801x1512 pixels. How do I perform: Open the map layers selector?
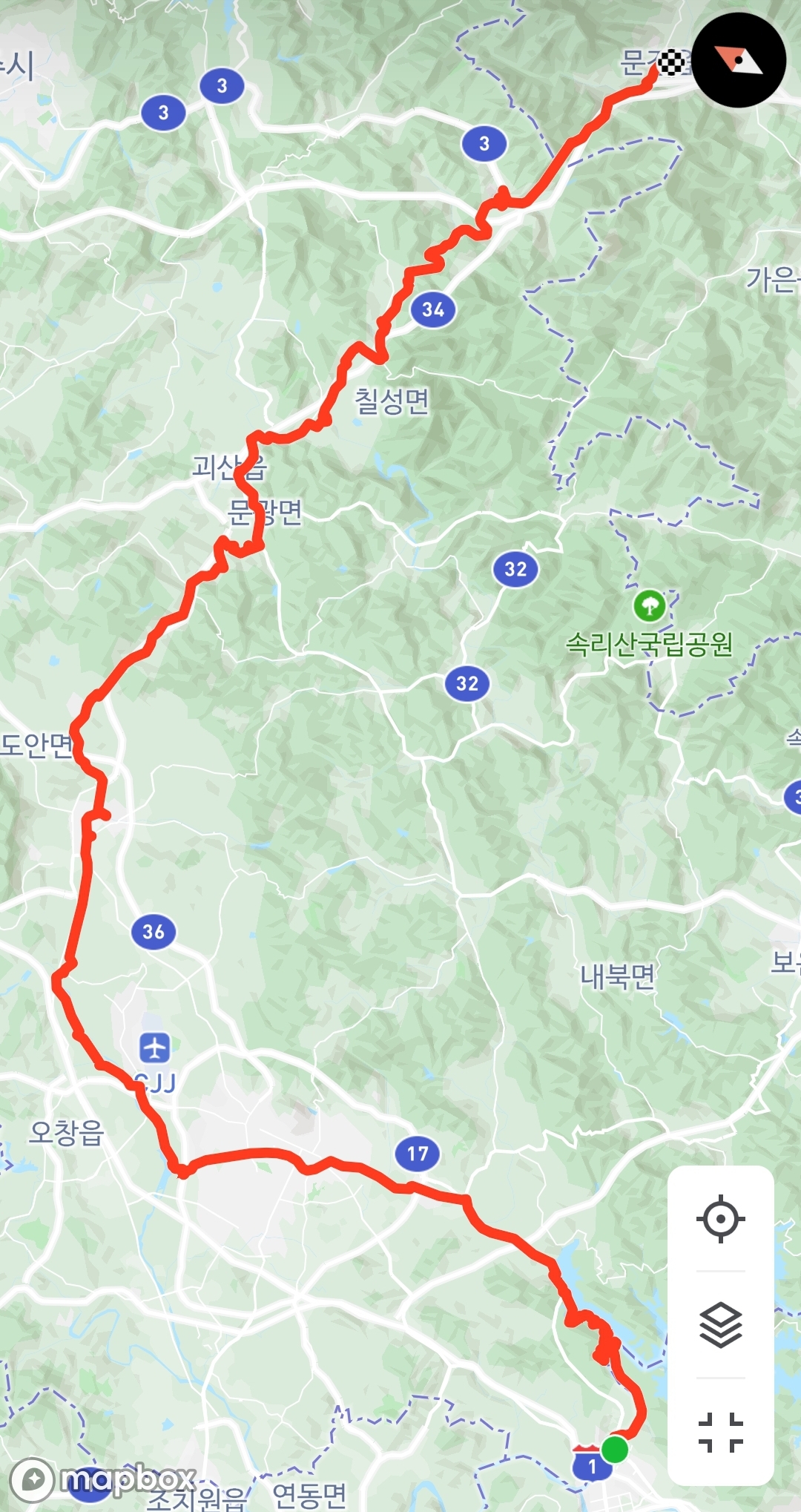coord(720,1325)
